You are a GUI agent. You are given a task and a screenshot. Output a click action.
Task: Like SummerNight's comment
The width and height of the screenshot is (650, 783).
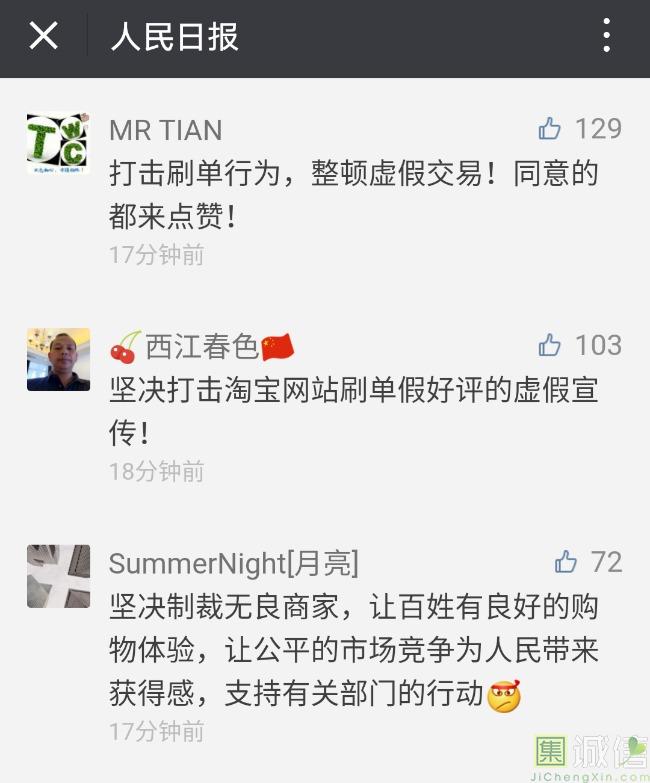pyautogui.click(x=566, y=562)
